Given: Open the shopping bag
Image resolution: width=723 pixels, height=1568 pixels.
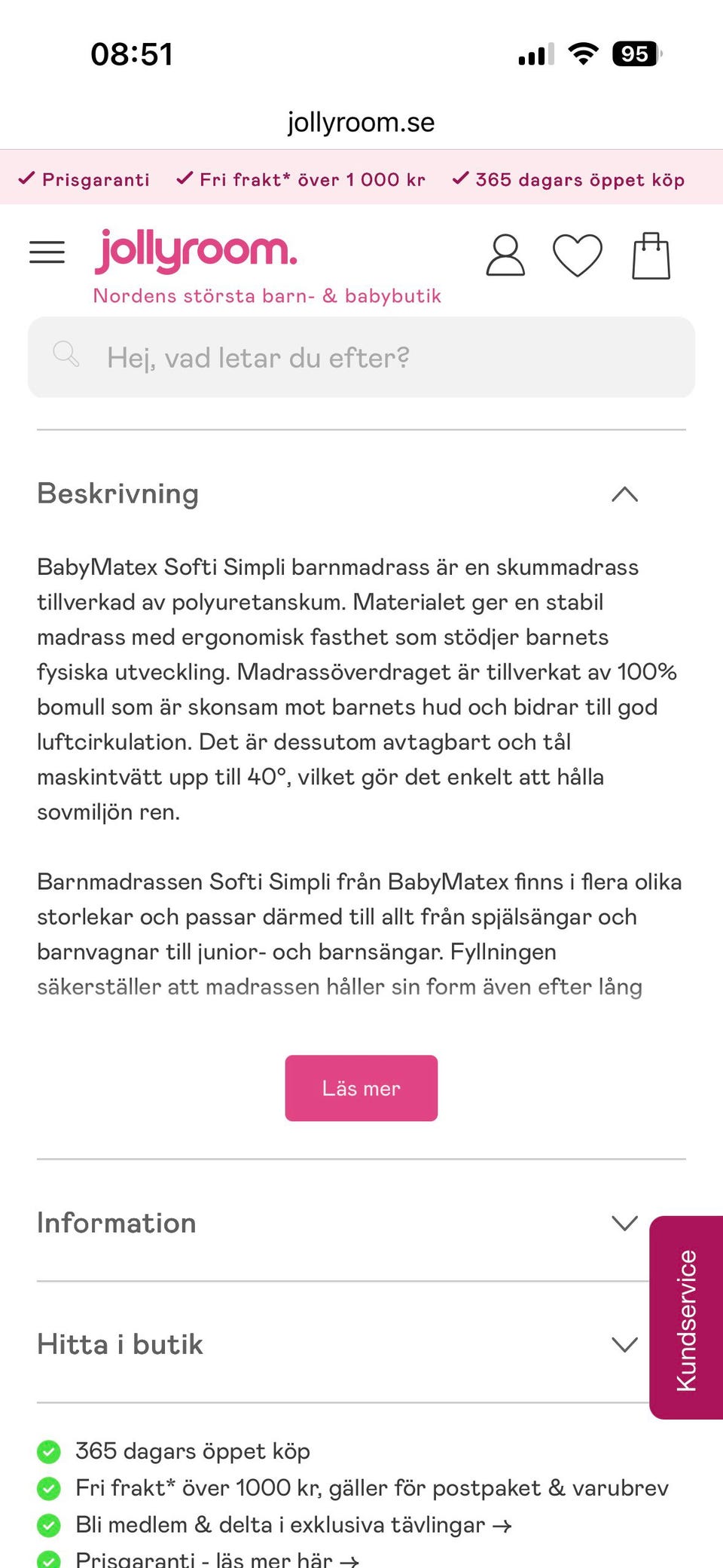Looking at the screenshot, I should [651, 255].
